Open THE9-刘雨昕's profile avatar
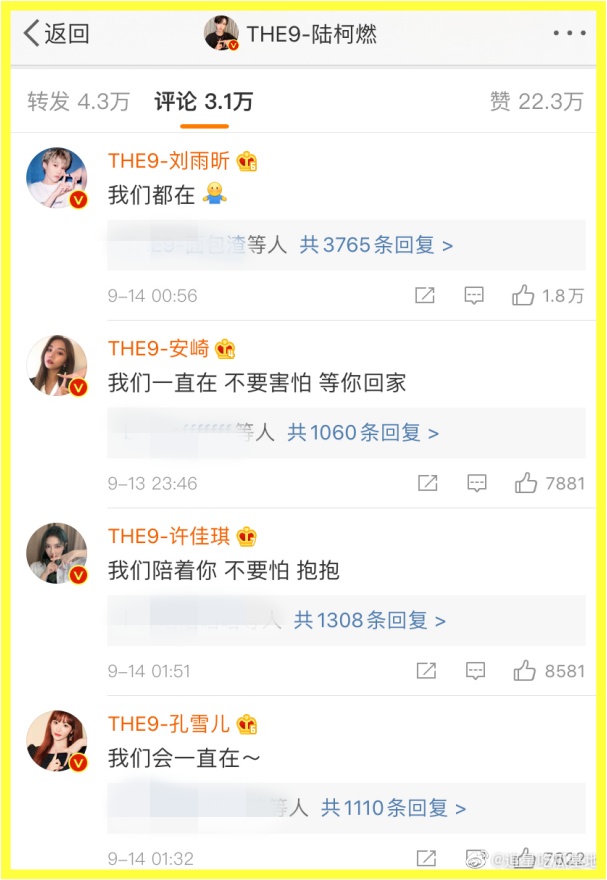 [x=56, y=178]
